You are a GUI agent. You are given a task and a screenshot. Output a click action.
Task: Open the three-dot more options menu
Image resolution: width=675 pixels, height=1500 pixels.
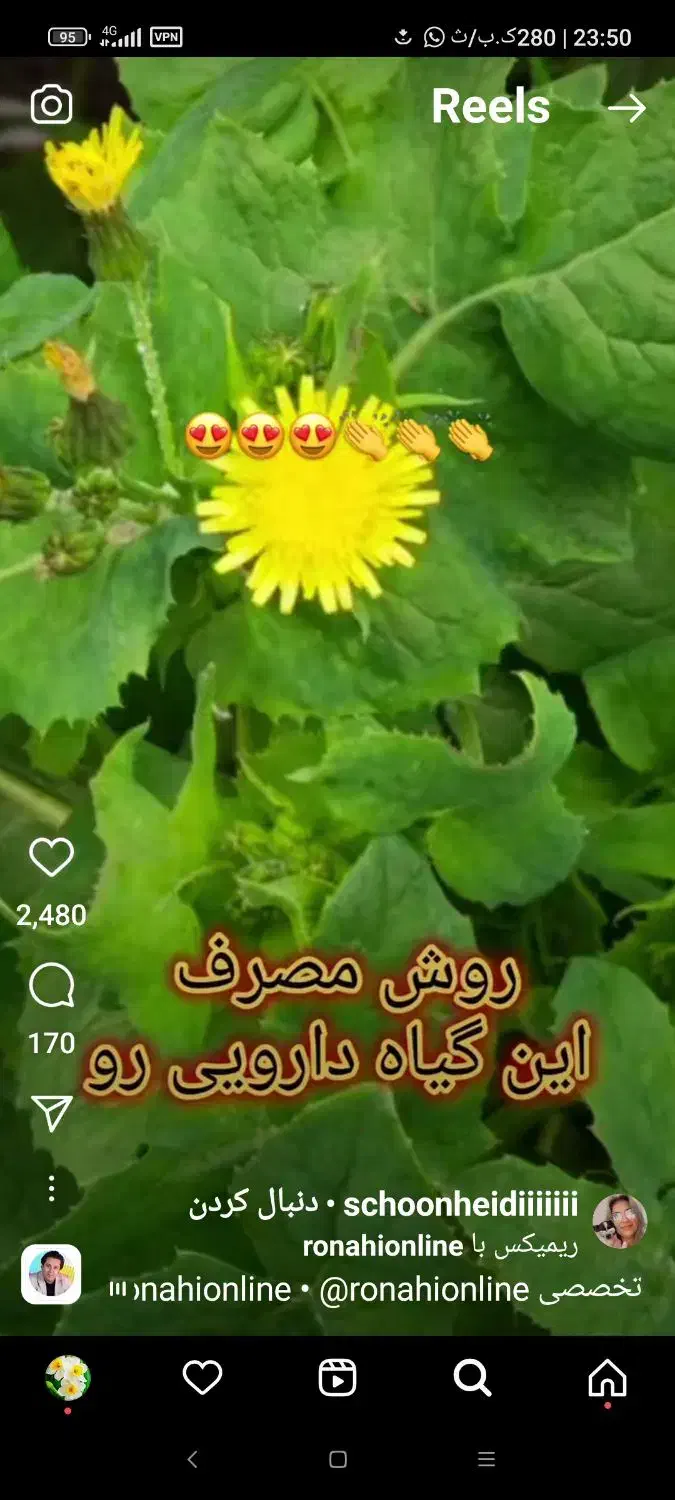tap(51, 1188)
